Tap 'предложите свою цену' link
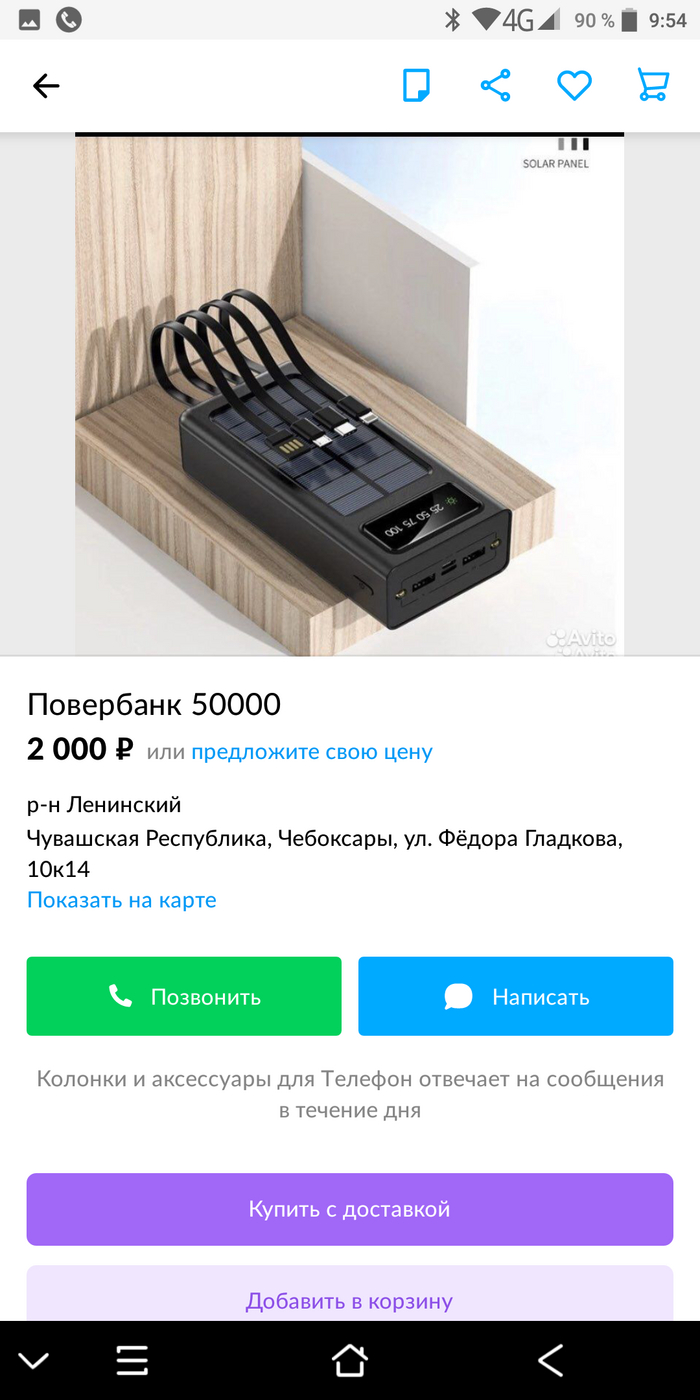This screenshot has width=700, height=1400. point(312,752)
